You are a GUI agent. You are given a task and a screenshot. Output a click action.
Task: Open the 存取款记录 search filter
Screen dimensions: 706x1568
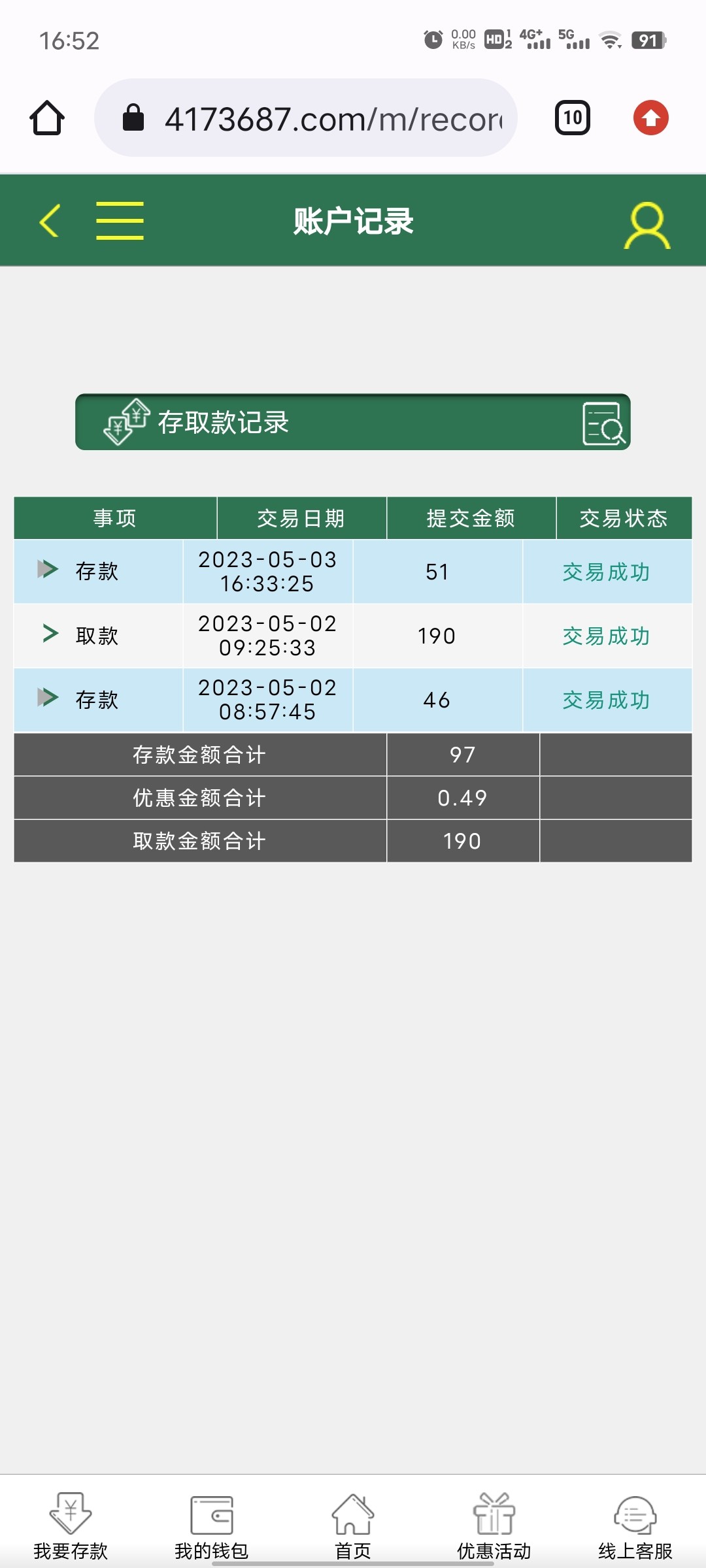603,423
